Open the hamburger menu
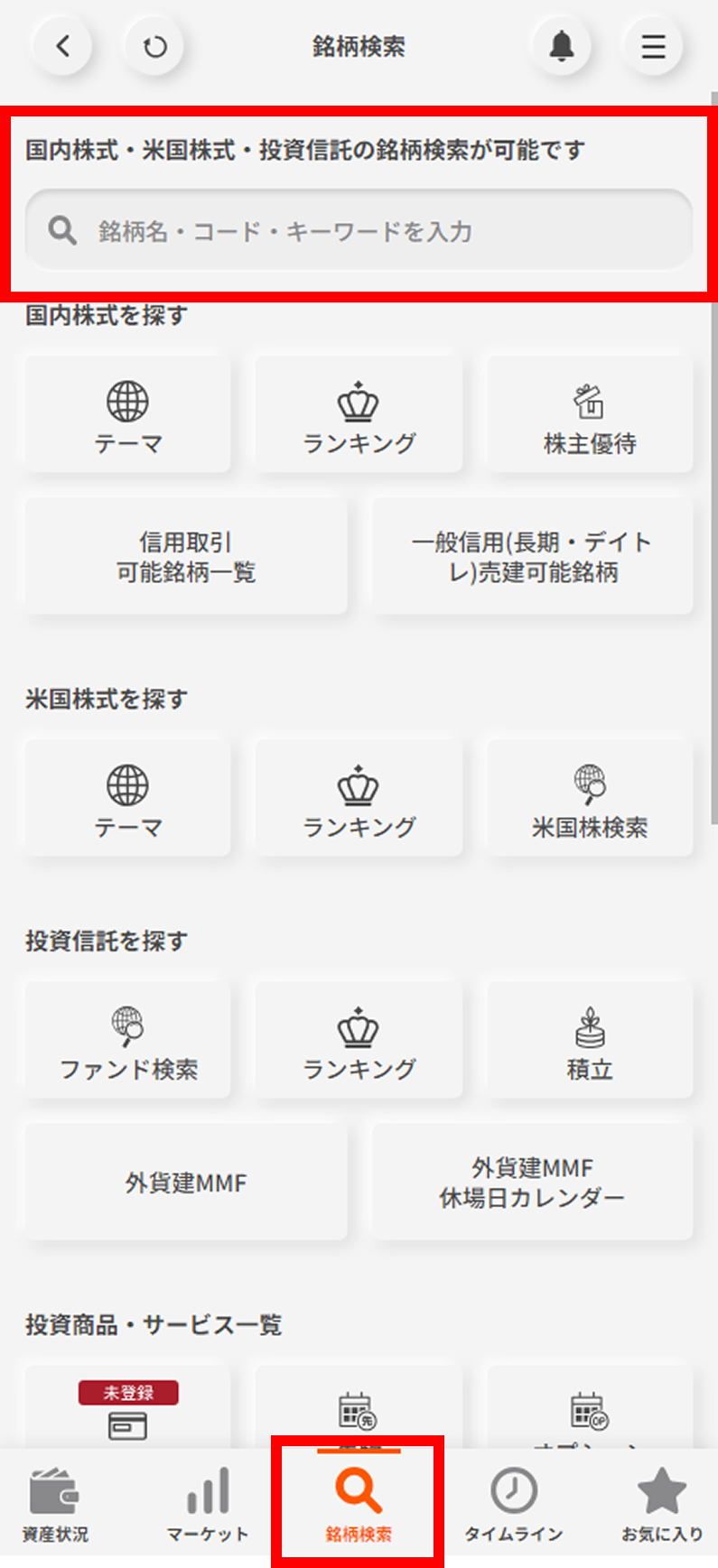Viewport: 718px width, 1568px height. [653, 46]
